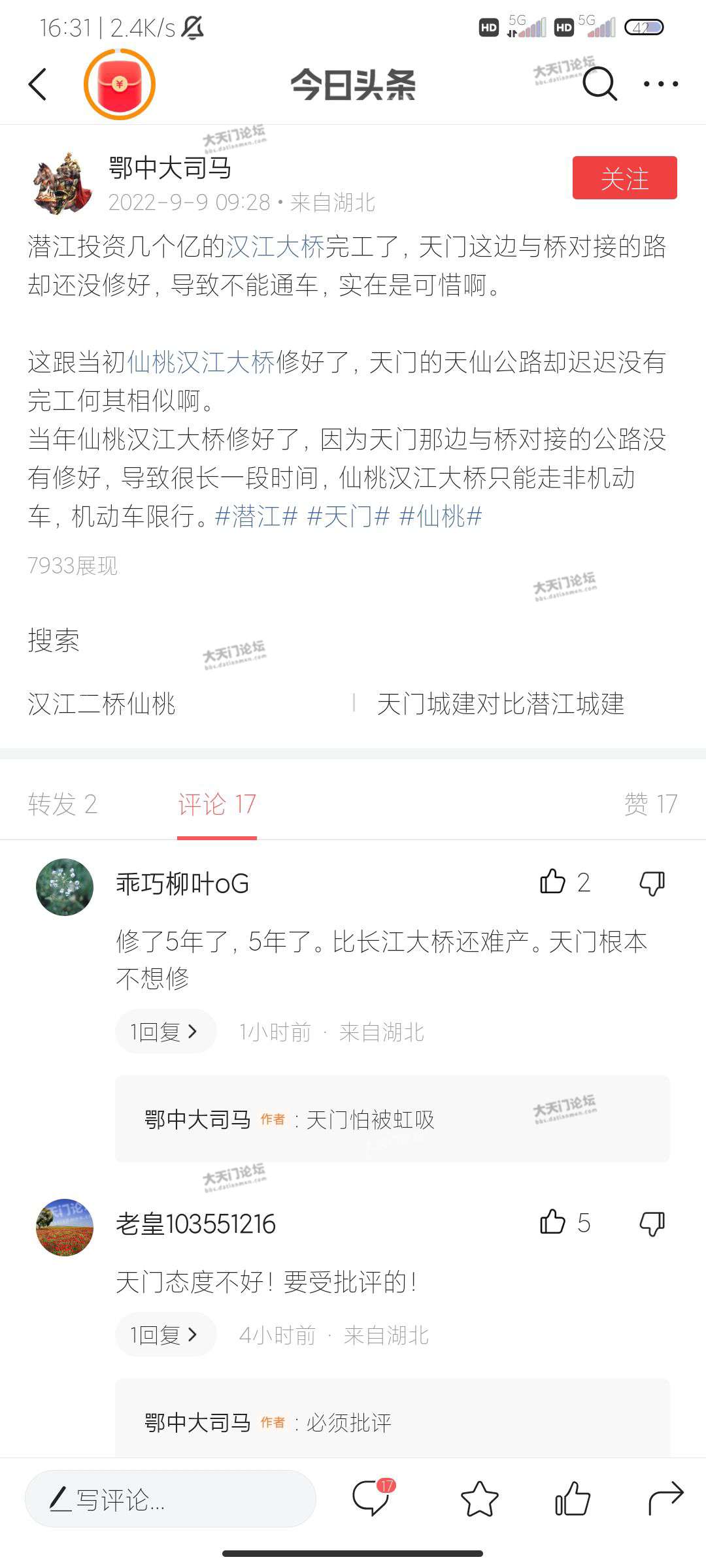Open the #天门# hashtag

(348, 517)
